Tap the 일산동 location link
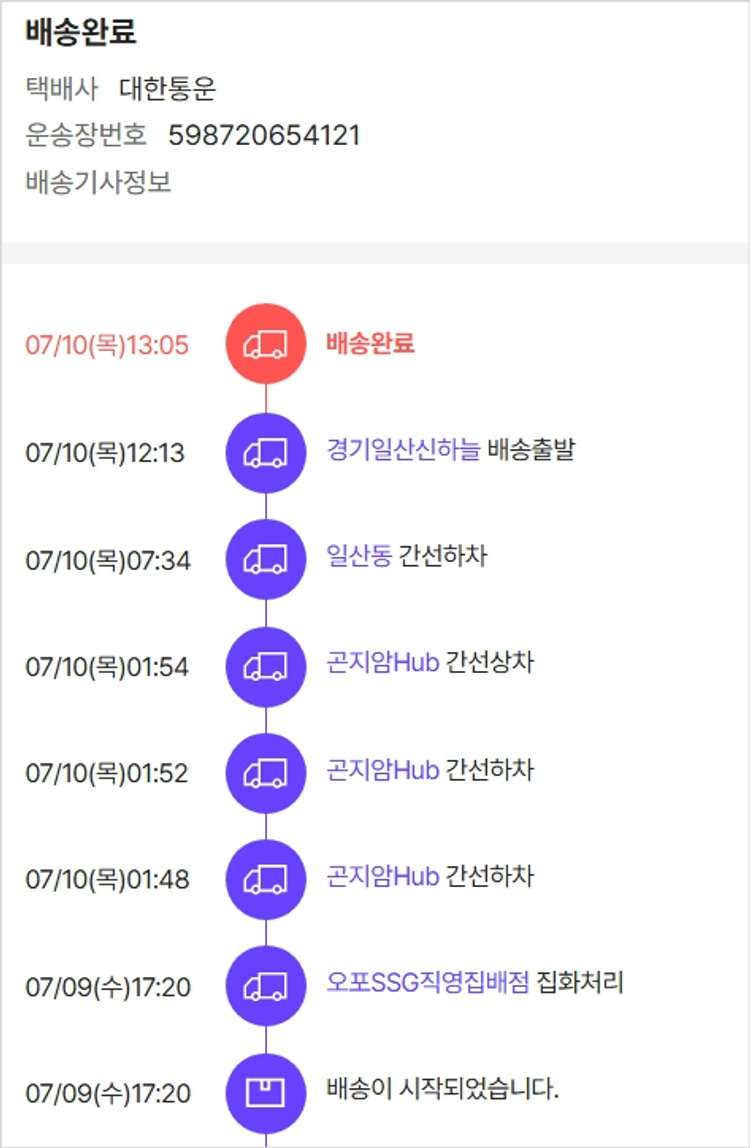 pos(359,556)
